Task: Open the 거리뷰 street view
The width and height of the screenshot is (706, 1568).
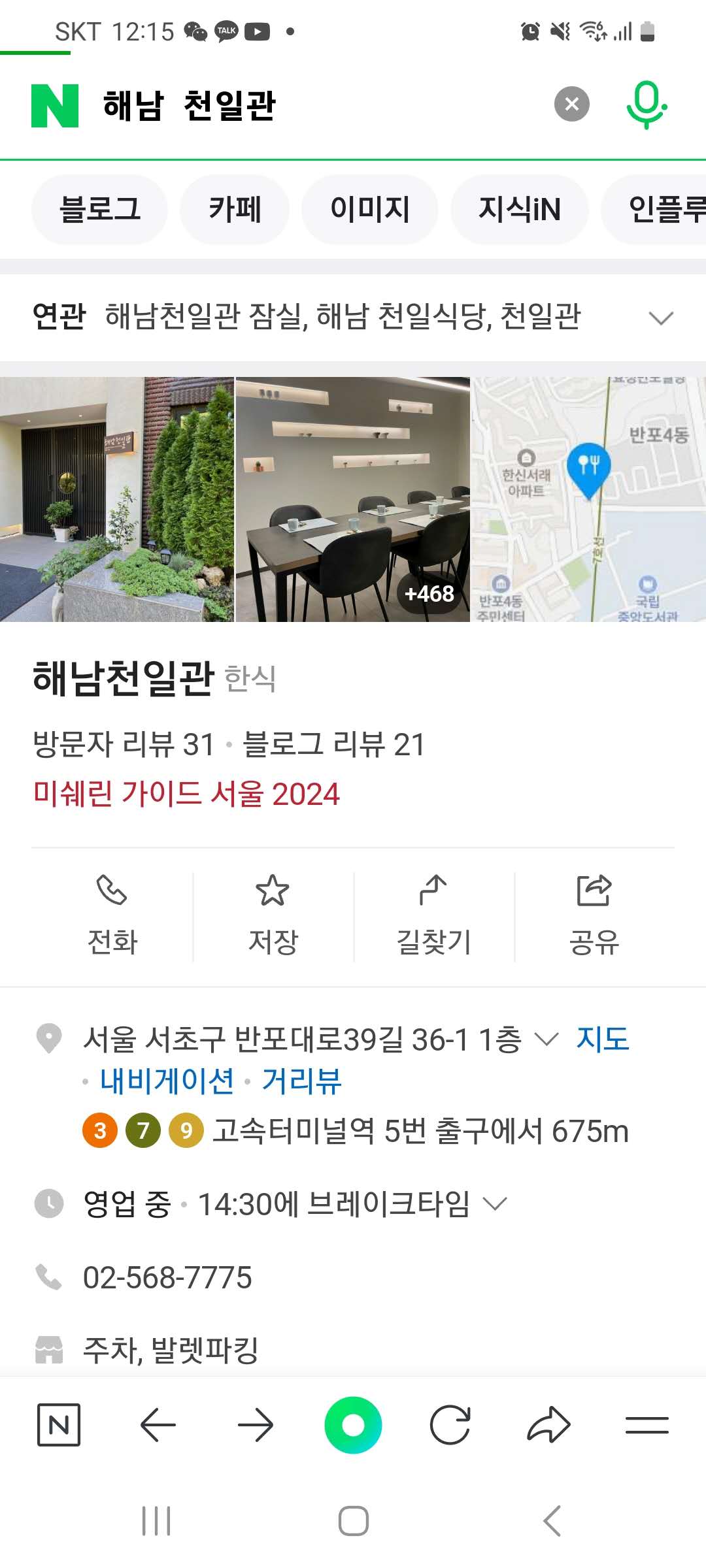Action: tap(301, 1081)
